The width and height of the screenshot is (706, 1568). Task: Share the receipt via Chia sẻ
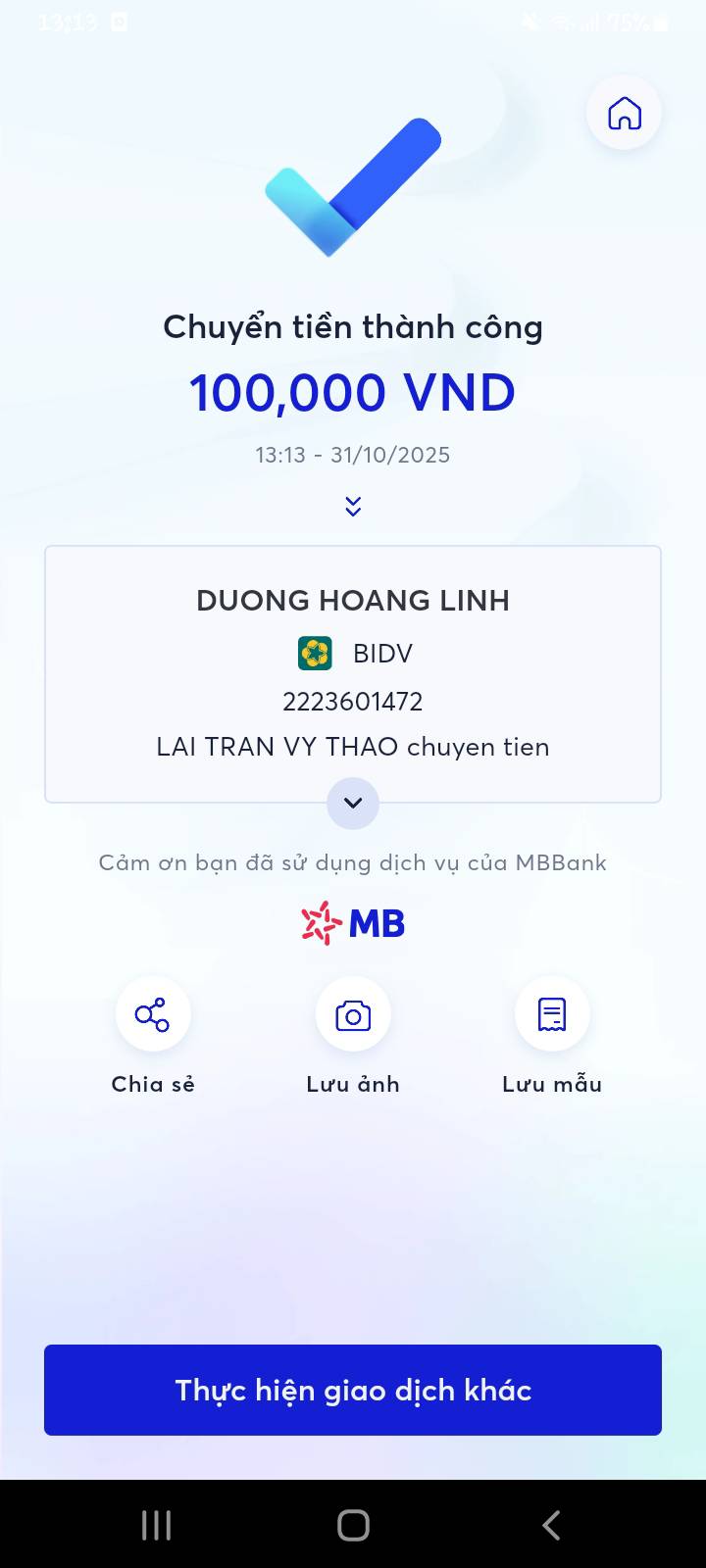point(153,1014)
